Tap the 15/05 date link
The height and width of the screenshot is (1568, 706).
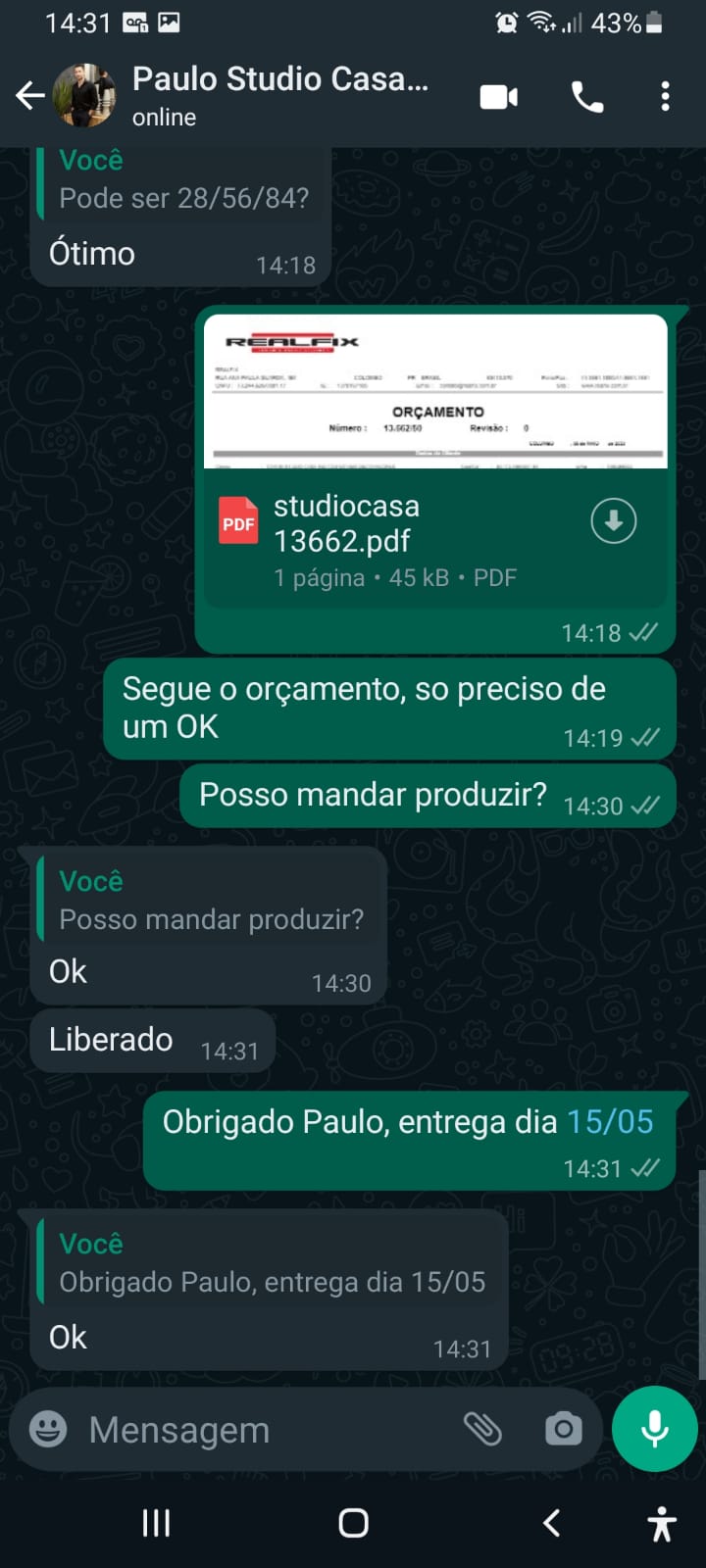point(610,1122)
